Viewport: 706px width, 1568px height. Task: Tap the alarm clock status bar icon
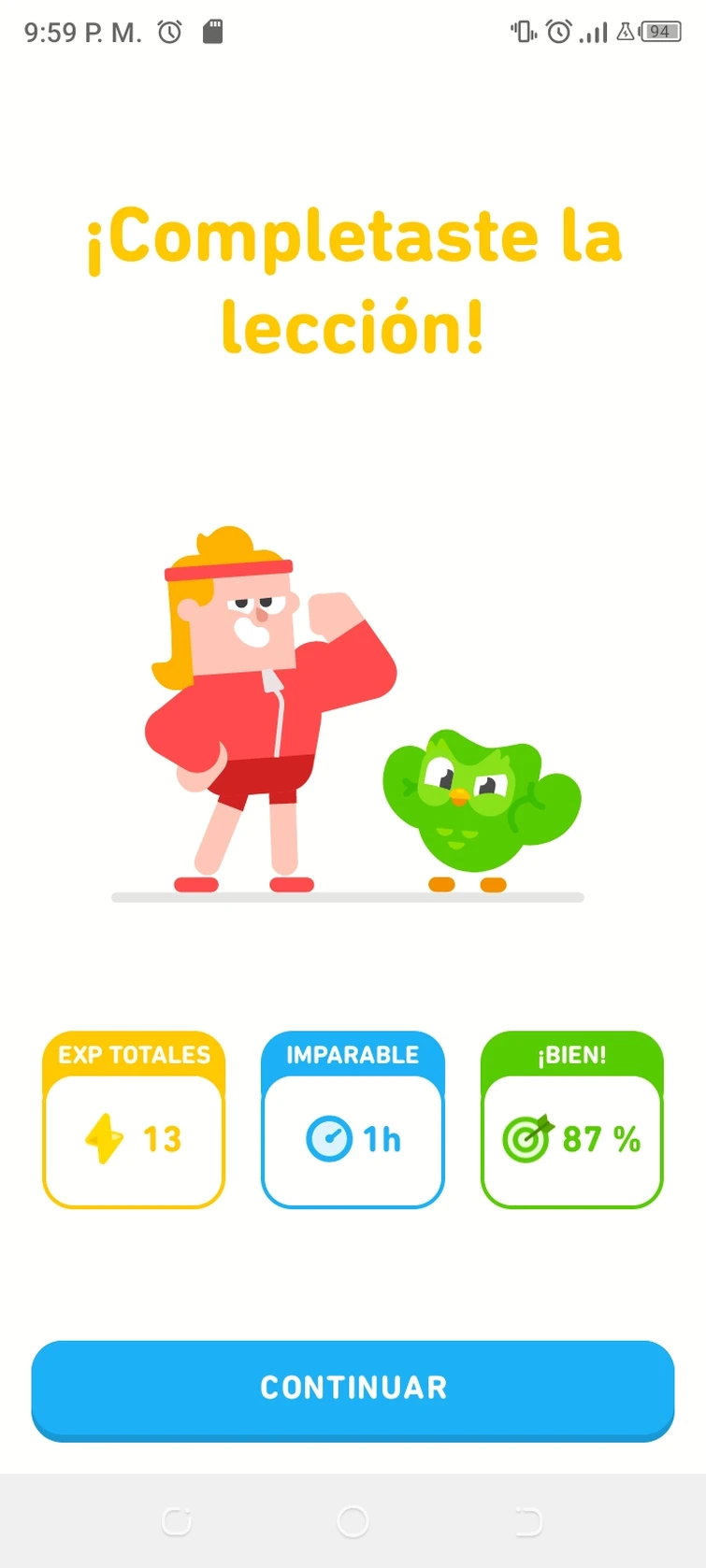click(x=169, y=31)
